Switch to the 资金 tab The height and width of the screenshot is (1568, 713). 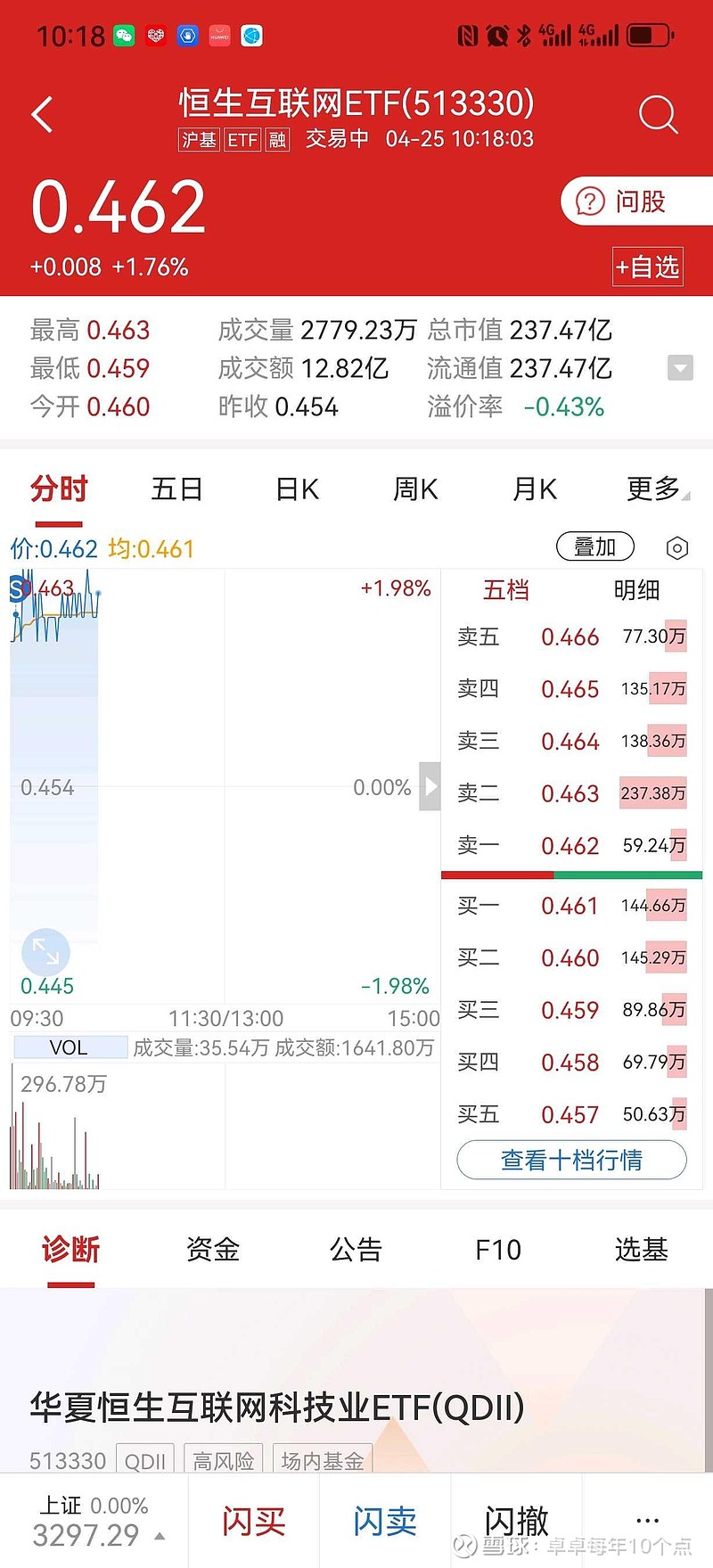pyautogui.click(x=212, y=1249)
